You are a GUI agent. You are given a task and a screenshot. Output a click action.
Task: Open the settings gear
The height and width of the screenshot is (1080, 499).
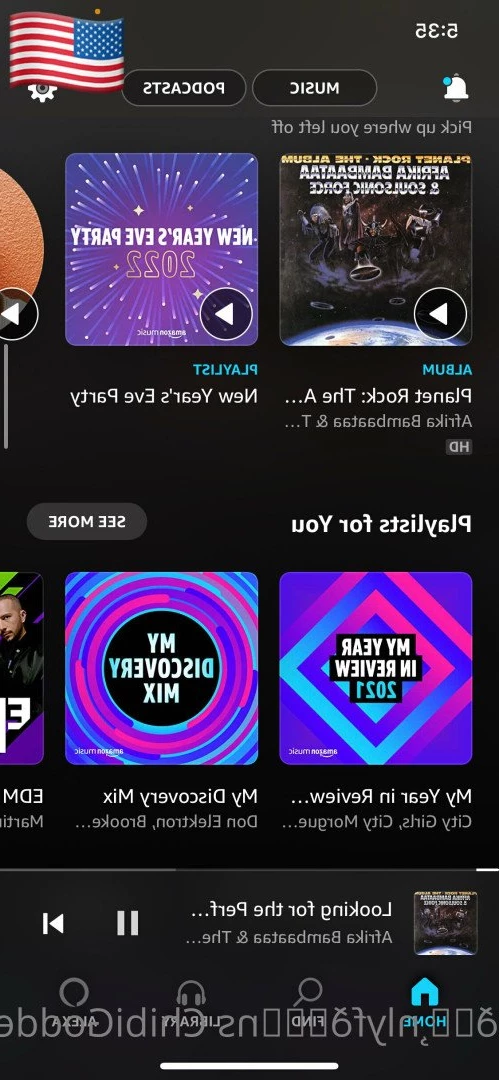click(42, 90)
